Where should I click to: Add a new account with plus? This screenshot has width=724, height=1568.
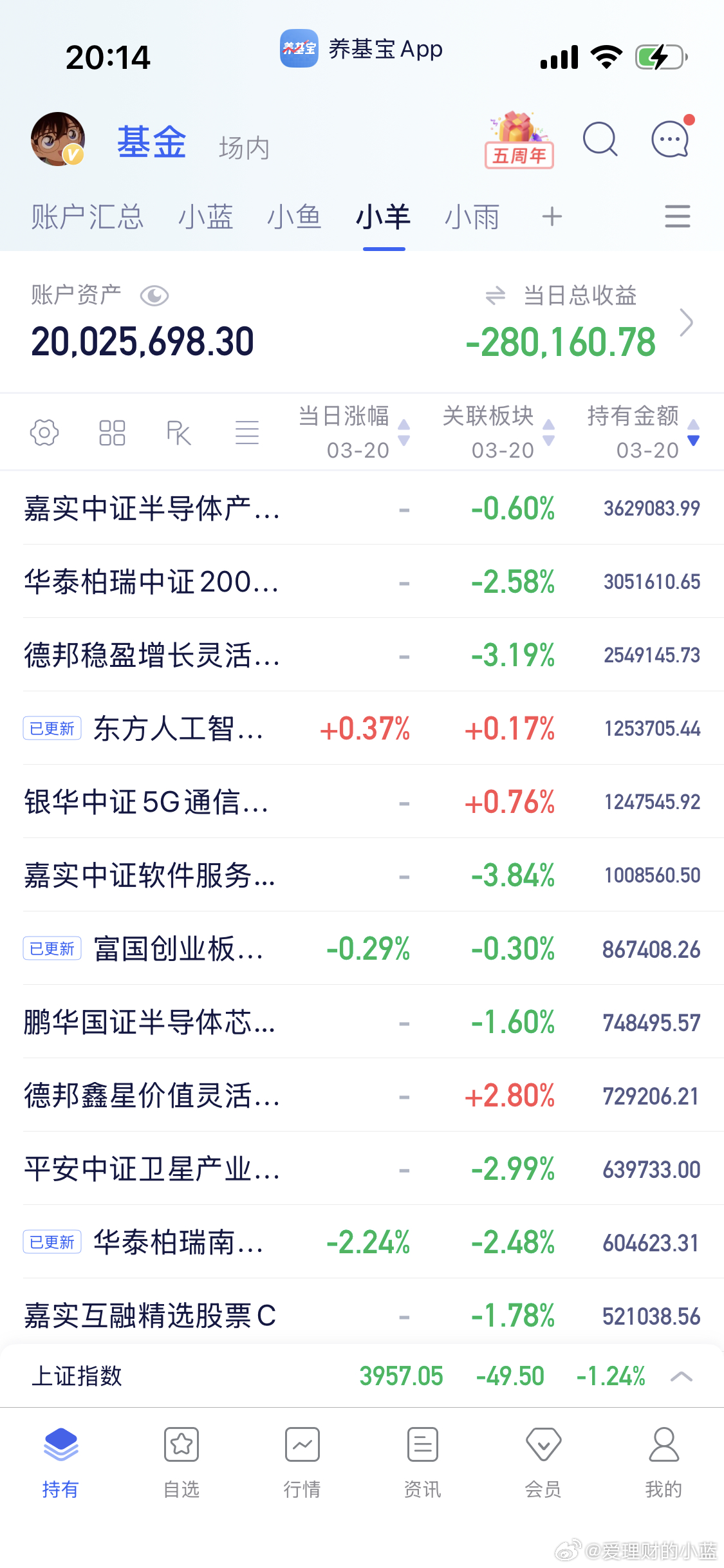click(x=552, y=216)
